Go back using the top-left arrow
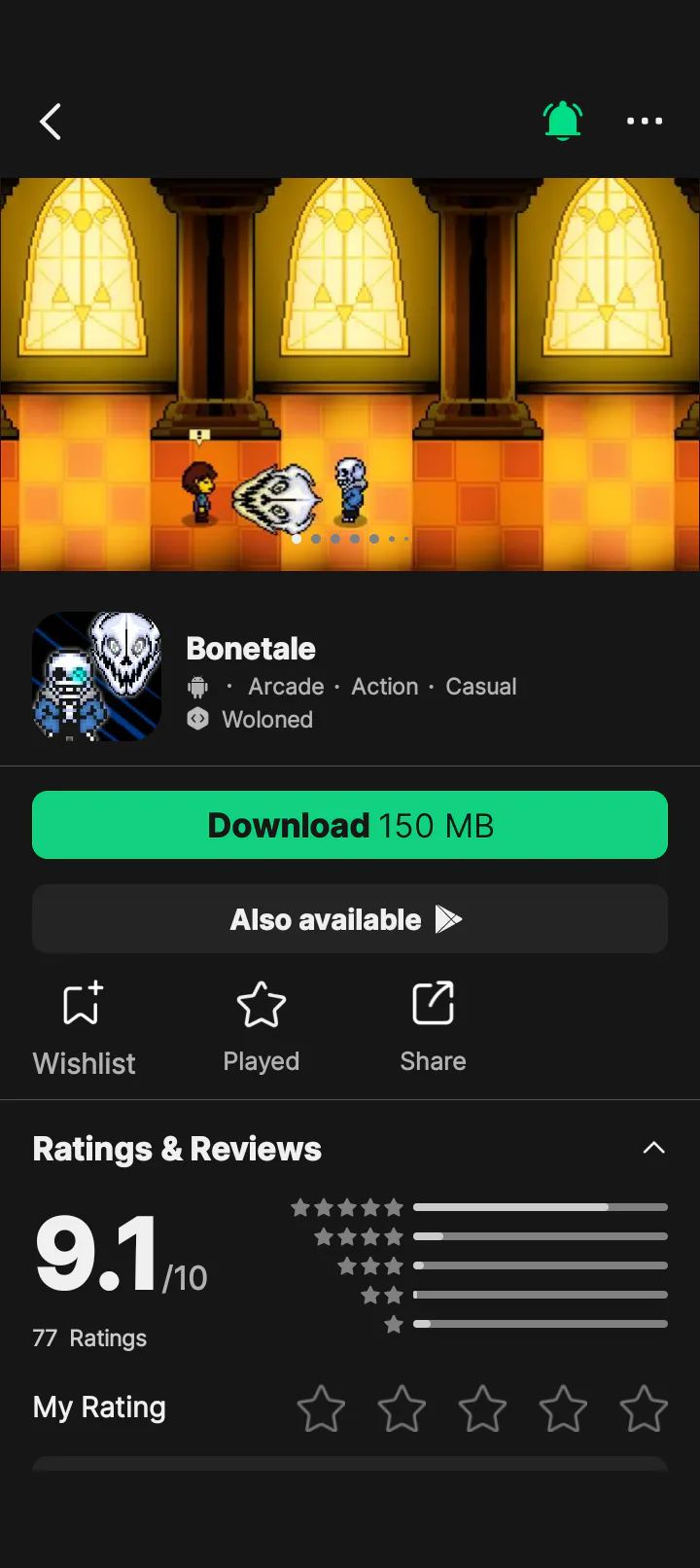The width and height of the screenshot is (700, 1568). click(x=51, y=122)
